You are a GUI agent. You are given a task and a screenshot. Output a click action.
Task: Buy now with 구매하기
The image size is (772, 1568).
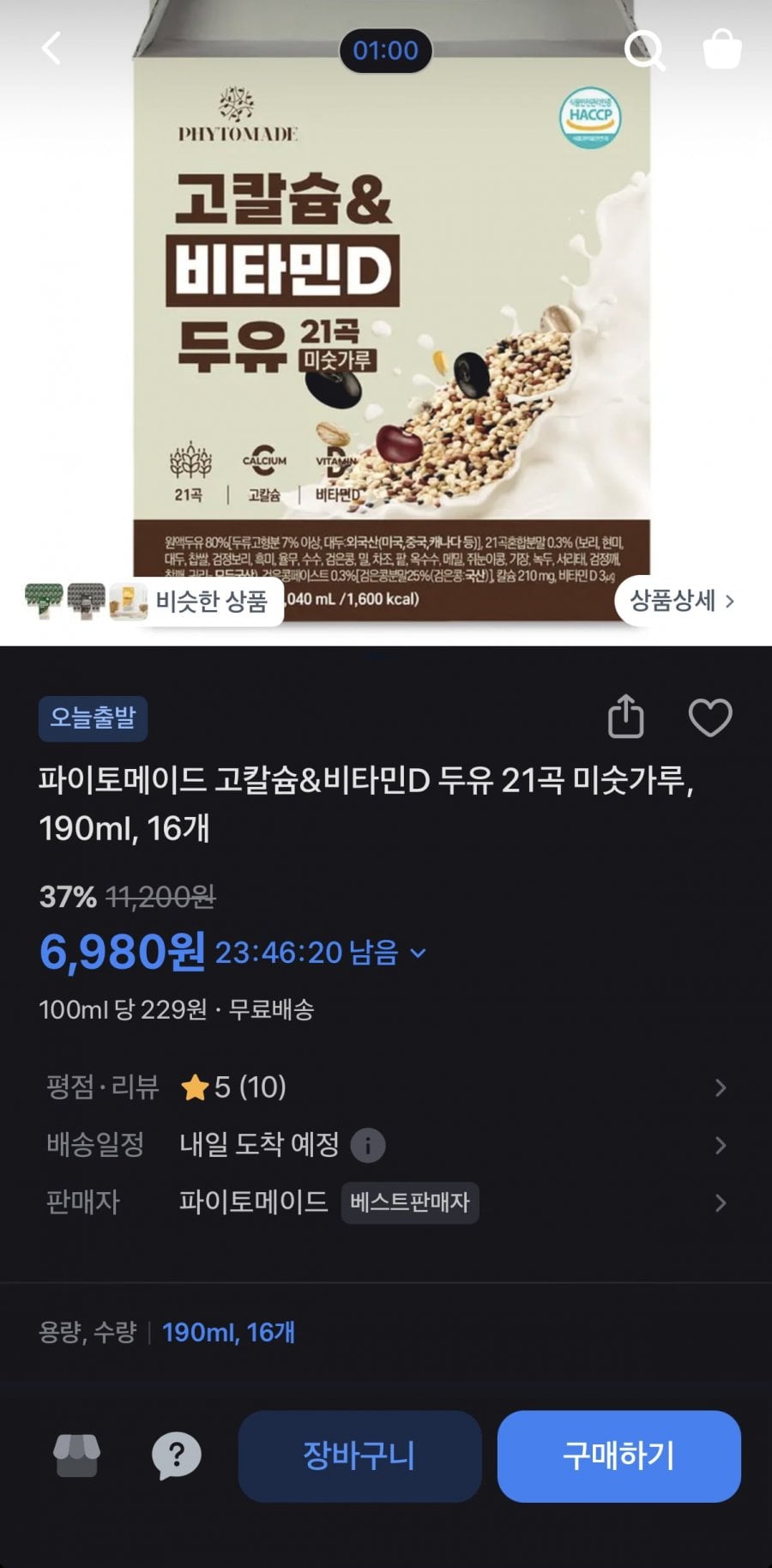coord(618,1456)
